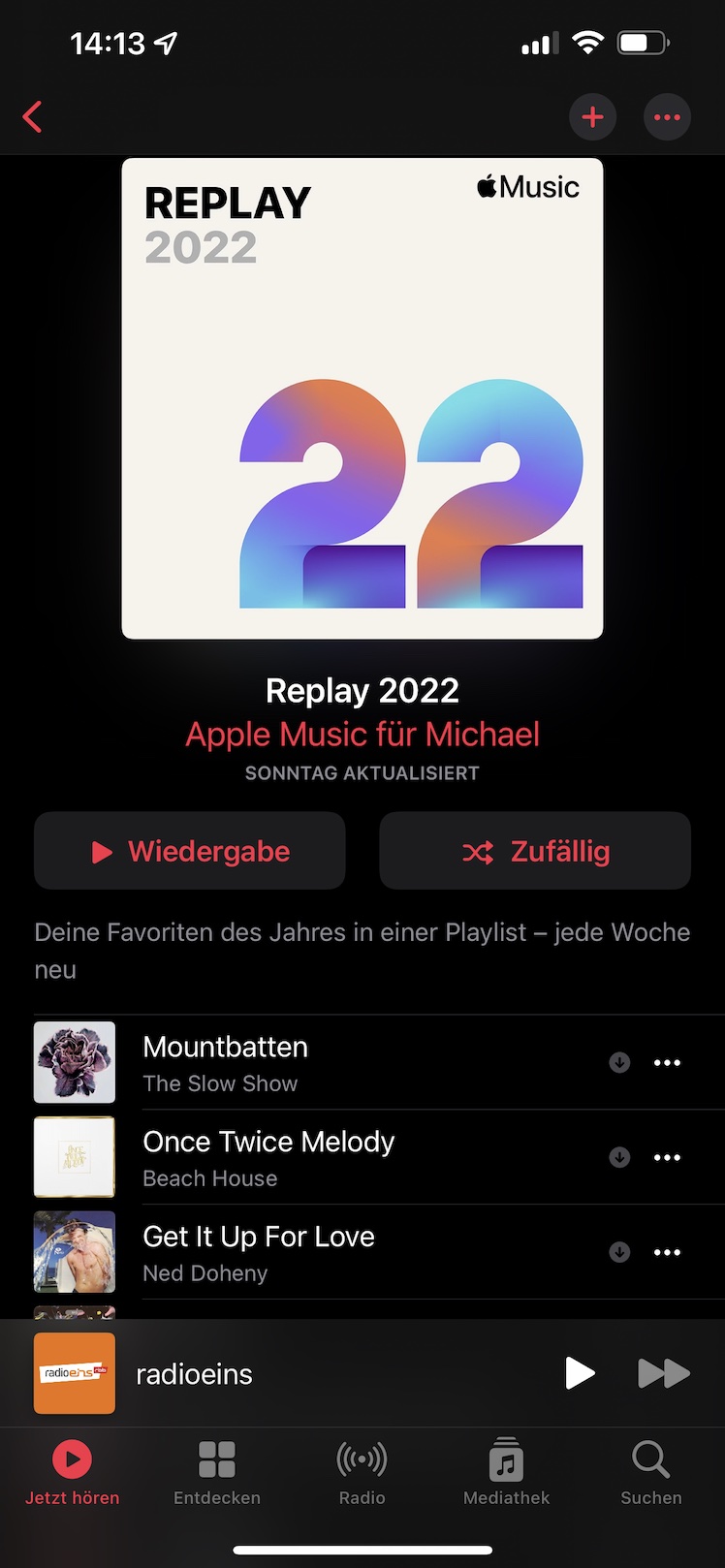Download the song Mountbatten

pyautogui.click(x=619, y=1063)
